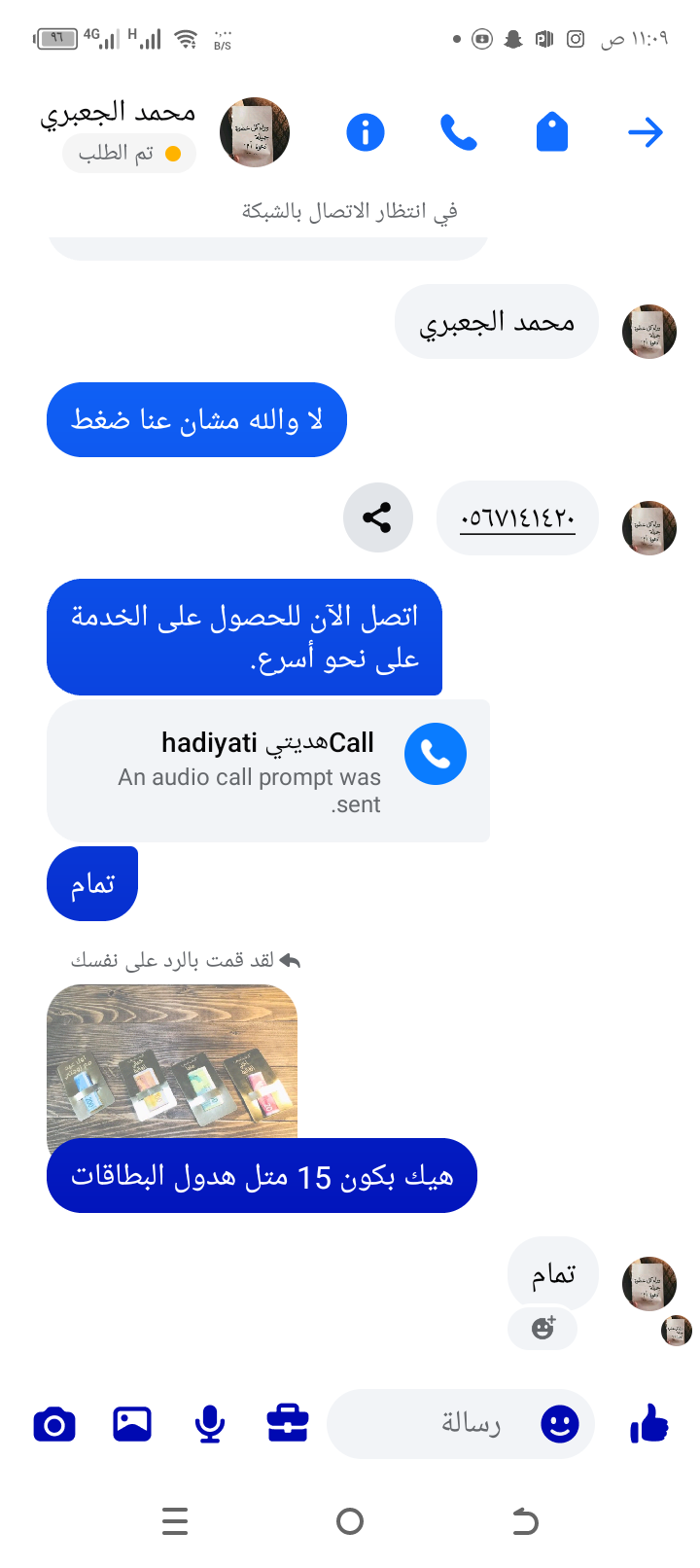The width and height of the screenshot is (700, 1568).
Task: Open محمد الجعبري's profile picture in header
Action: (255, 132)
